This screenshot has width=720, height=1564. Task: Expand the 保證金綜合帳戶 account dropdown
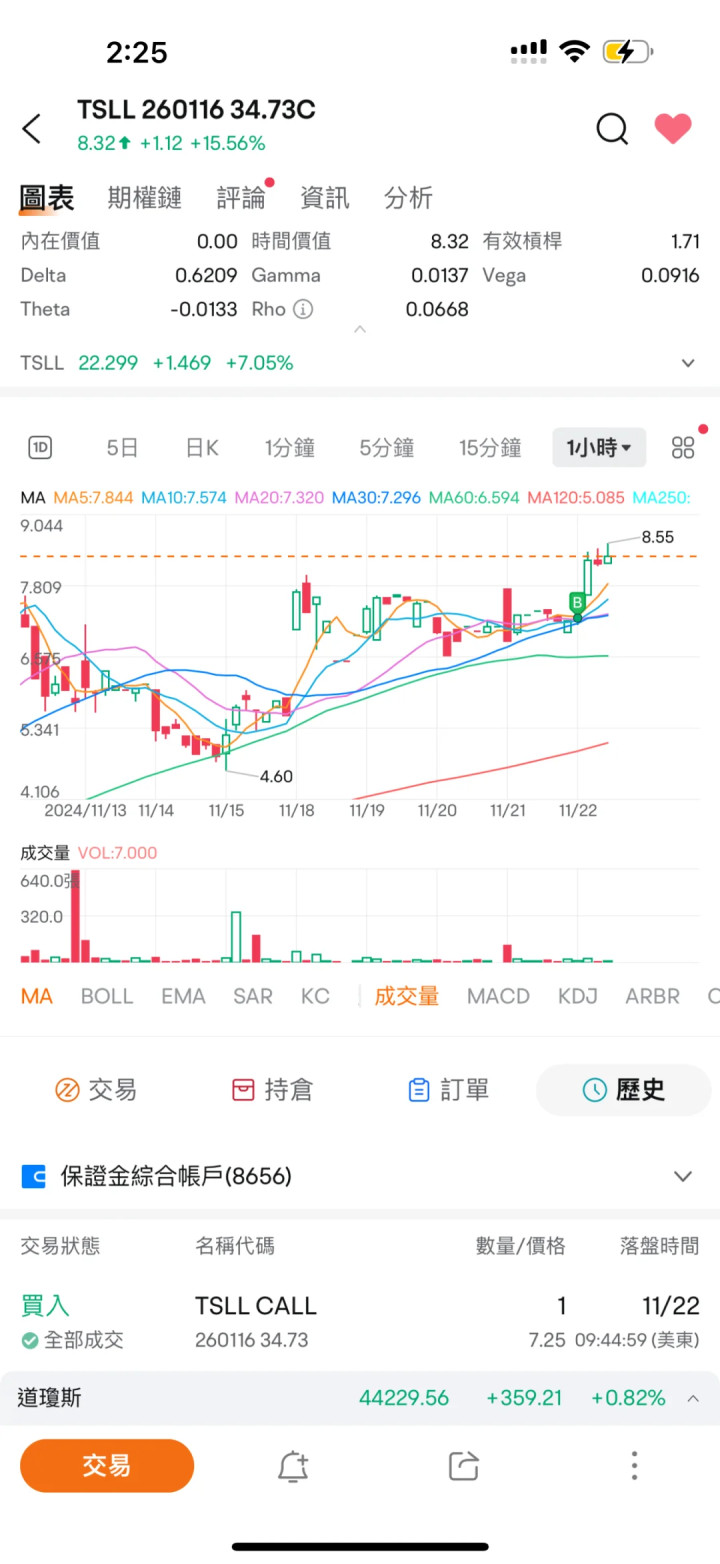[x=360, y=1176]
